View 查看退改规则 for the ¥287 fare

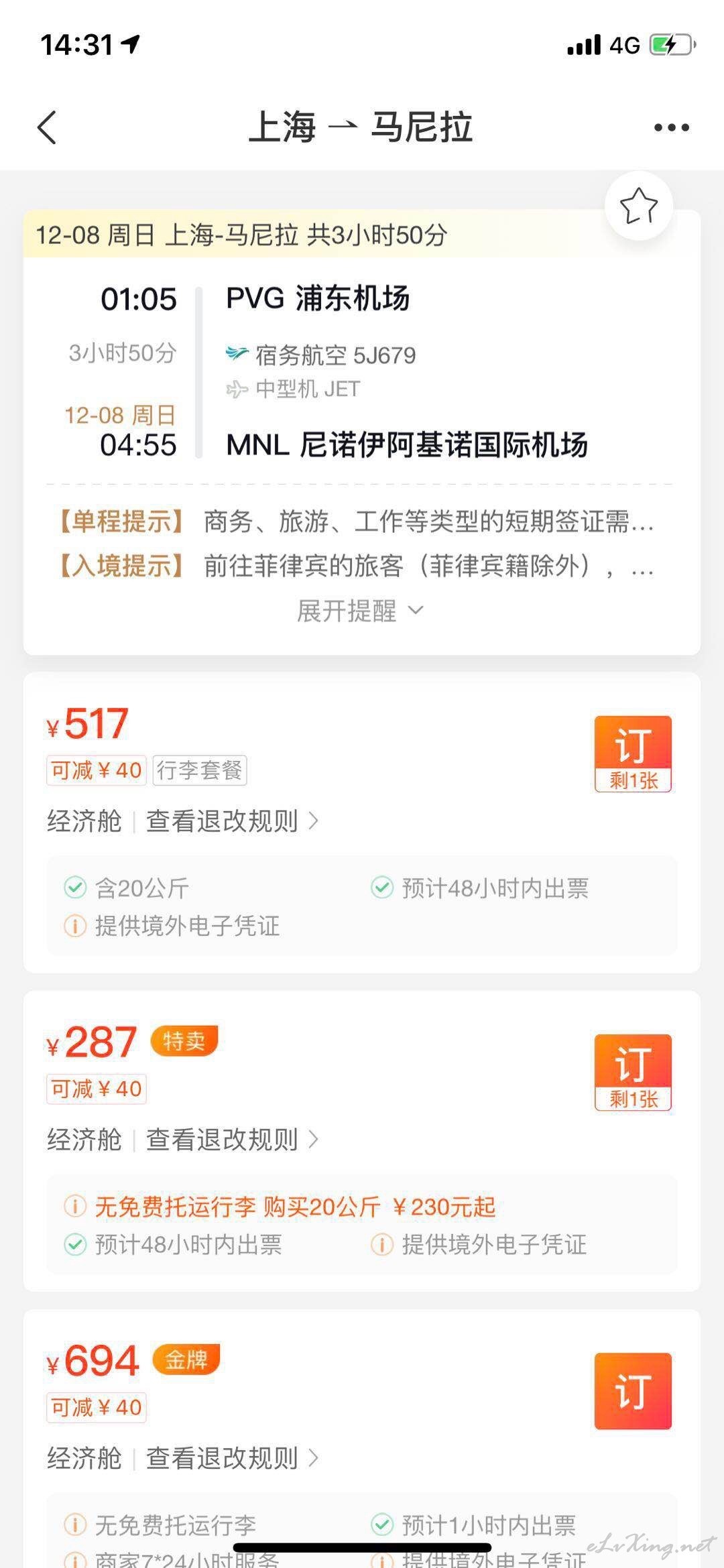point(232,1140)
